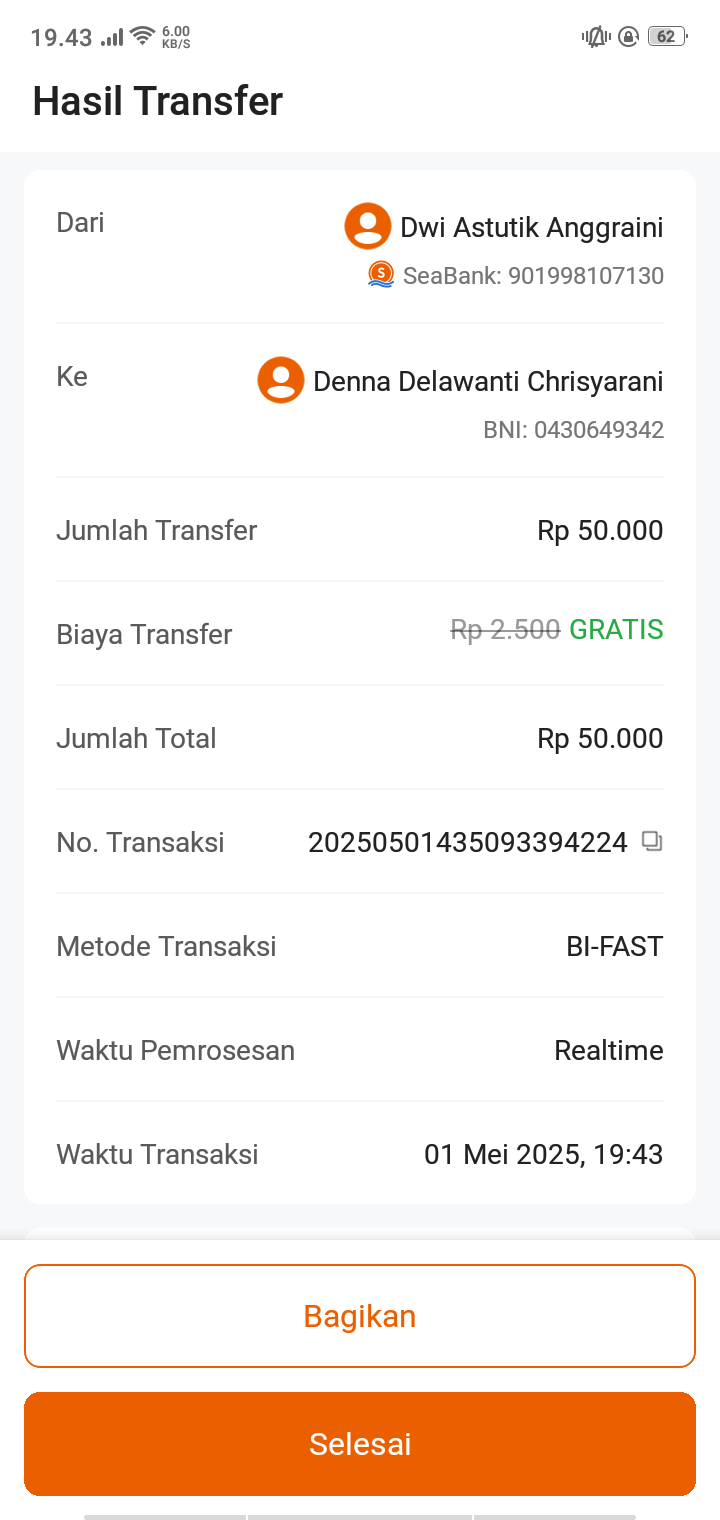Tap the Bagikan button to share receipt
This screenshot has width=720, height=1520.
[x=360, y=1316]
